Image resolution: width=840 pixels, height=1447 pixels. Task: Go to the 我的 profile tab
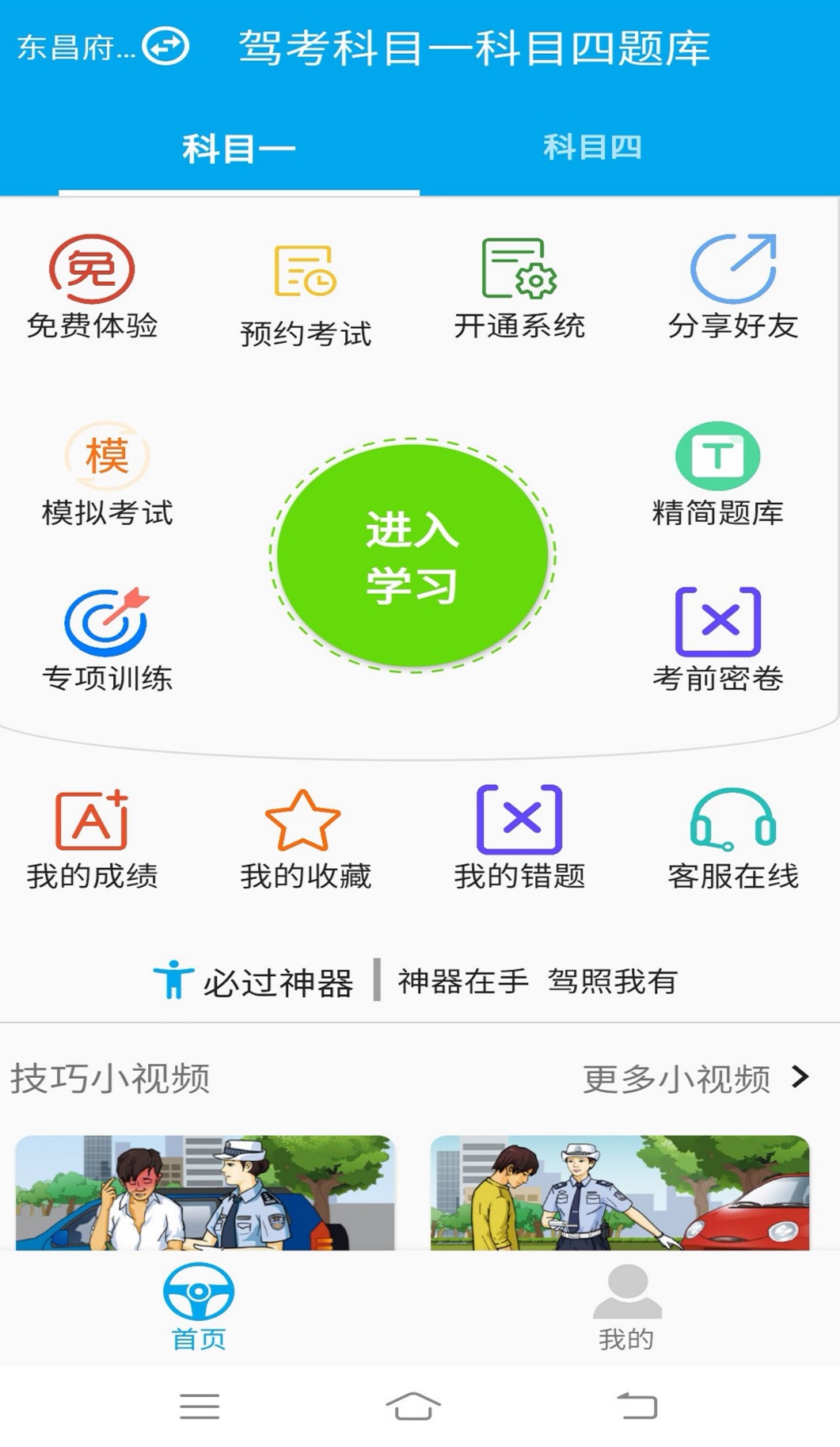626,1308
